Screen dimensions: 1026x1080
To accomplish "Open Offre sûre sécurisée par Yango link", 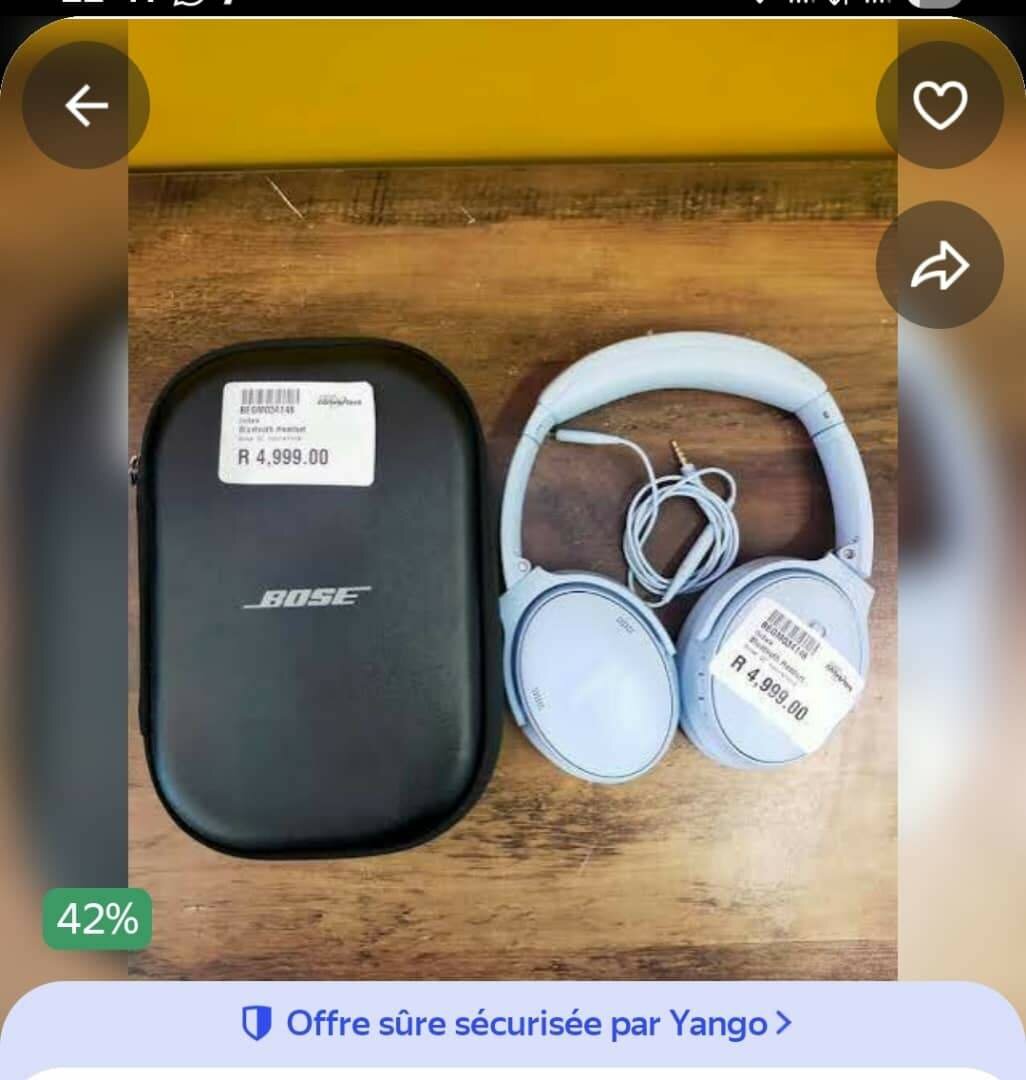I will pos(516,1024).
